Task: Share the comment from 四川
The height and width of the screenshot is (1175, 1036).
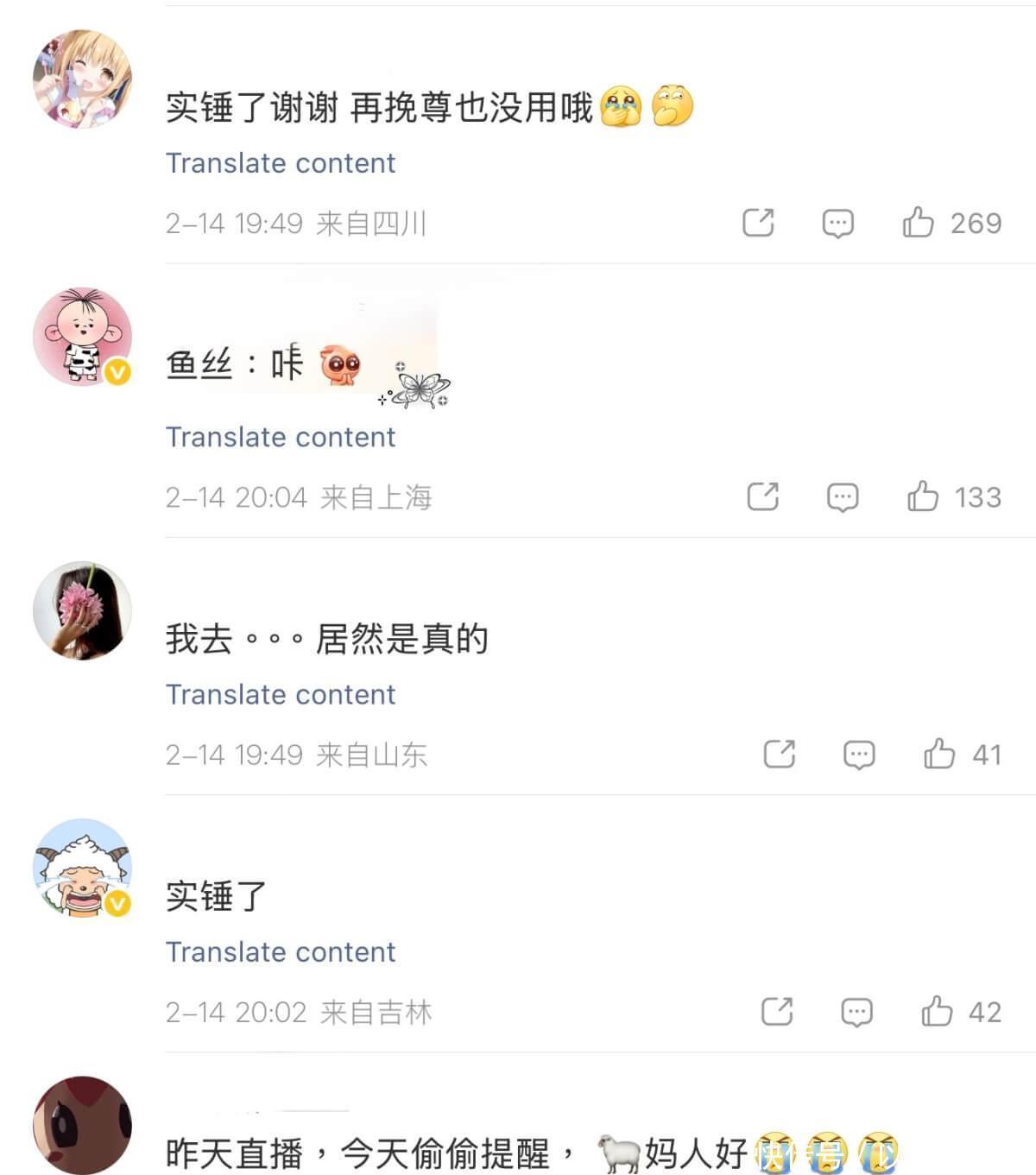Action: point(758,223)
